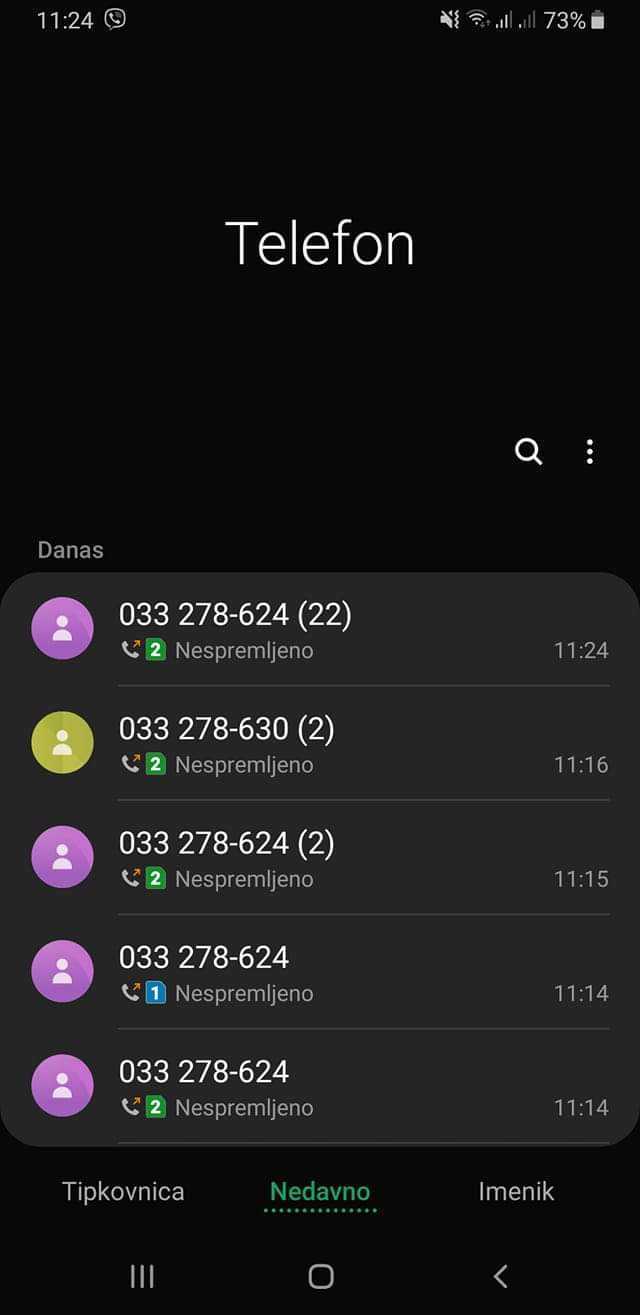Image resolution: width=640 pixels, height=1315 pixels.
Task: Select the 033 278-630 (2) call entry
Action: (x=340, y=744)
